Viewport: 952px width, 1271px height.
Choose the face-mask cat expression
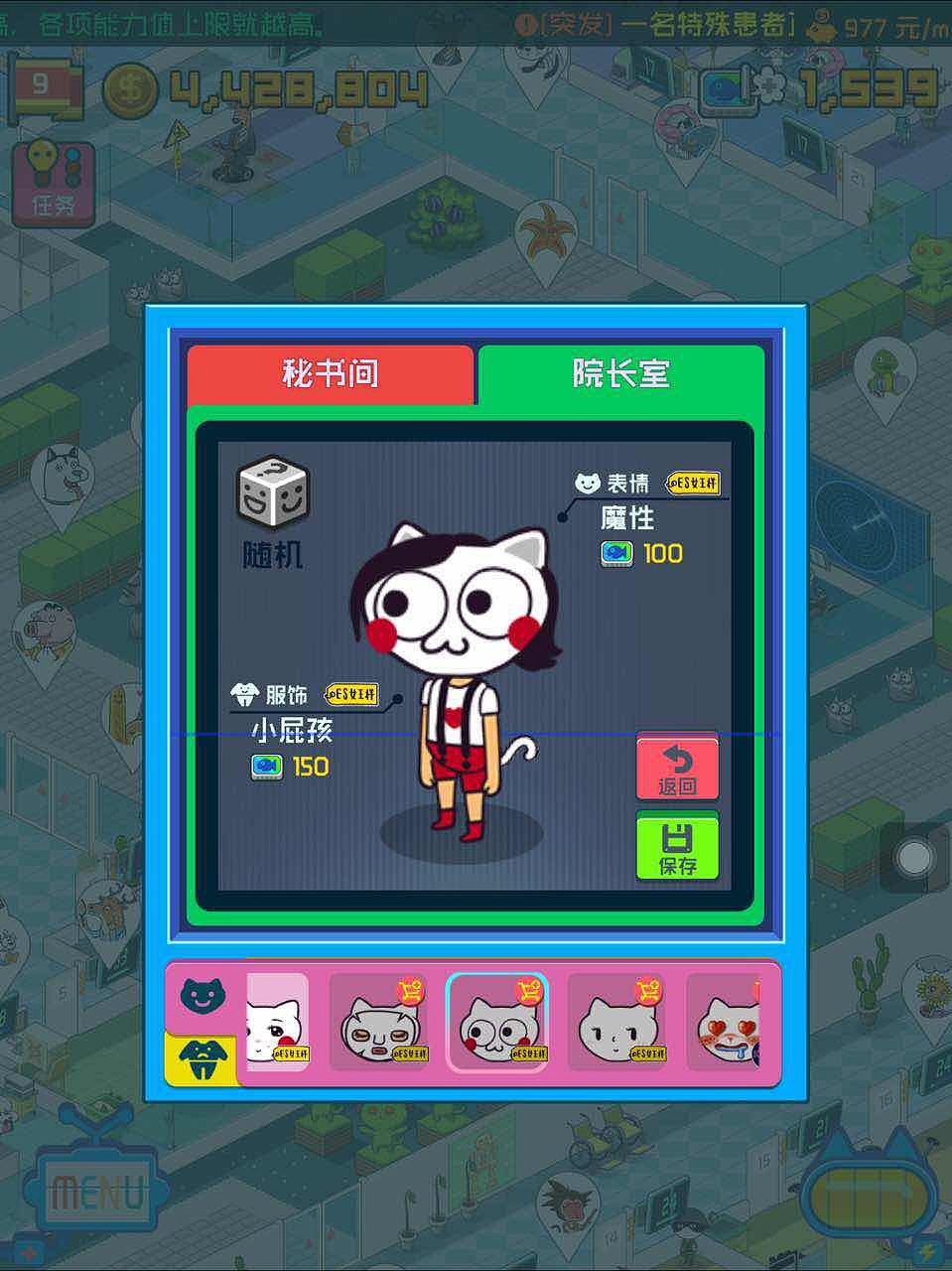click(x=377, y=1023)
